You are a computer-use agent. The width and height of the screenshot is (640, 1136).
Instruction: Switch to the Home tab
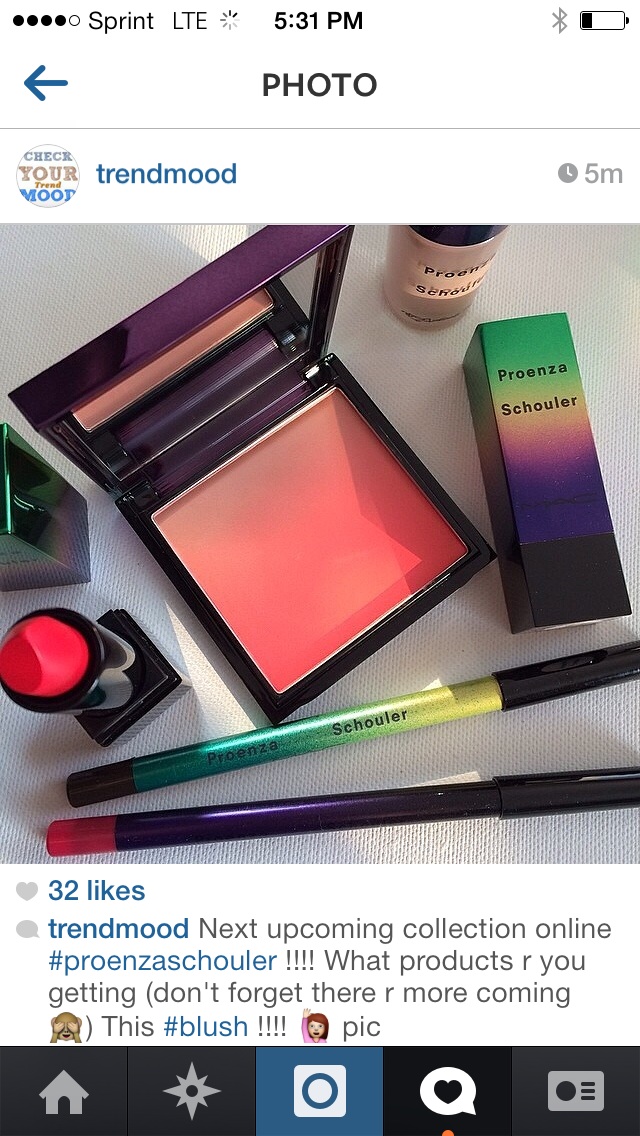point(64,1091)
